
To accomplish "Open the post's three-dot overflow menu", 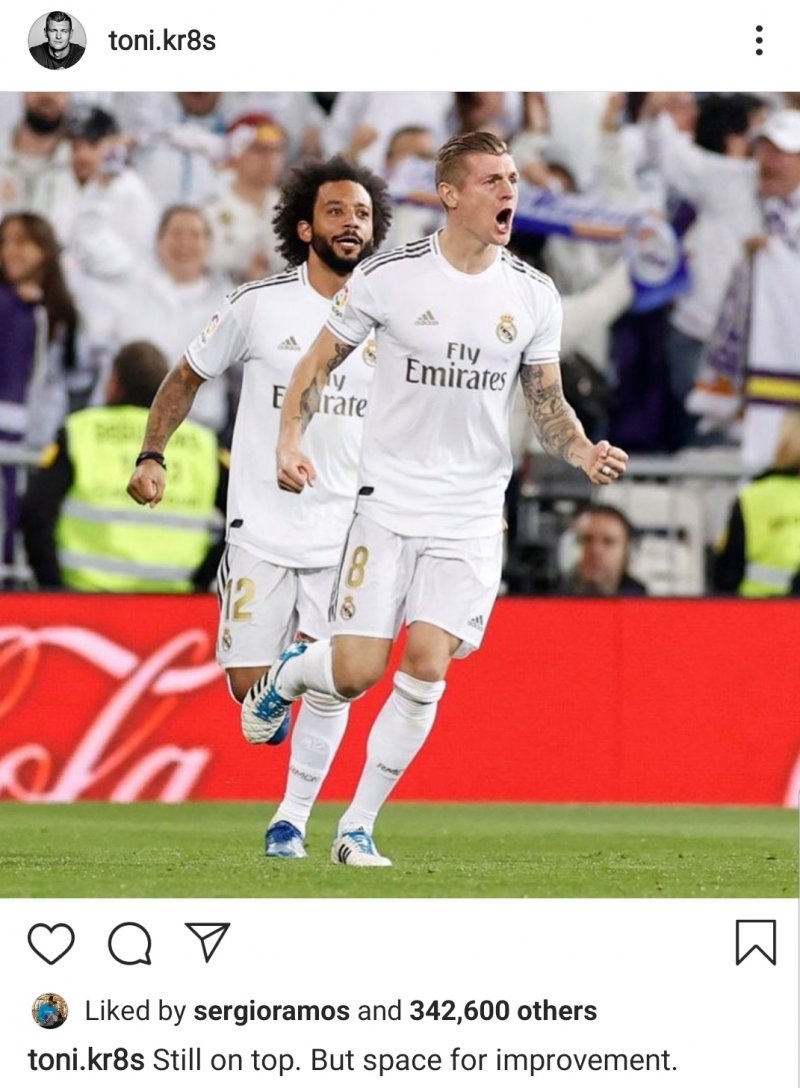I will point(759,41).
